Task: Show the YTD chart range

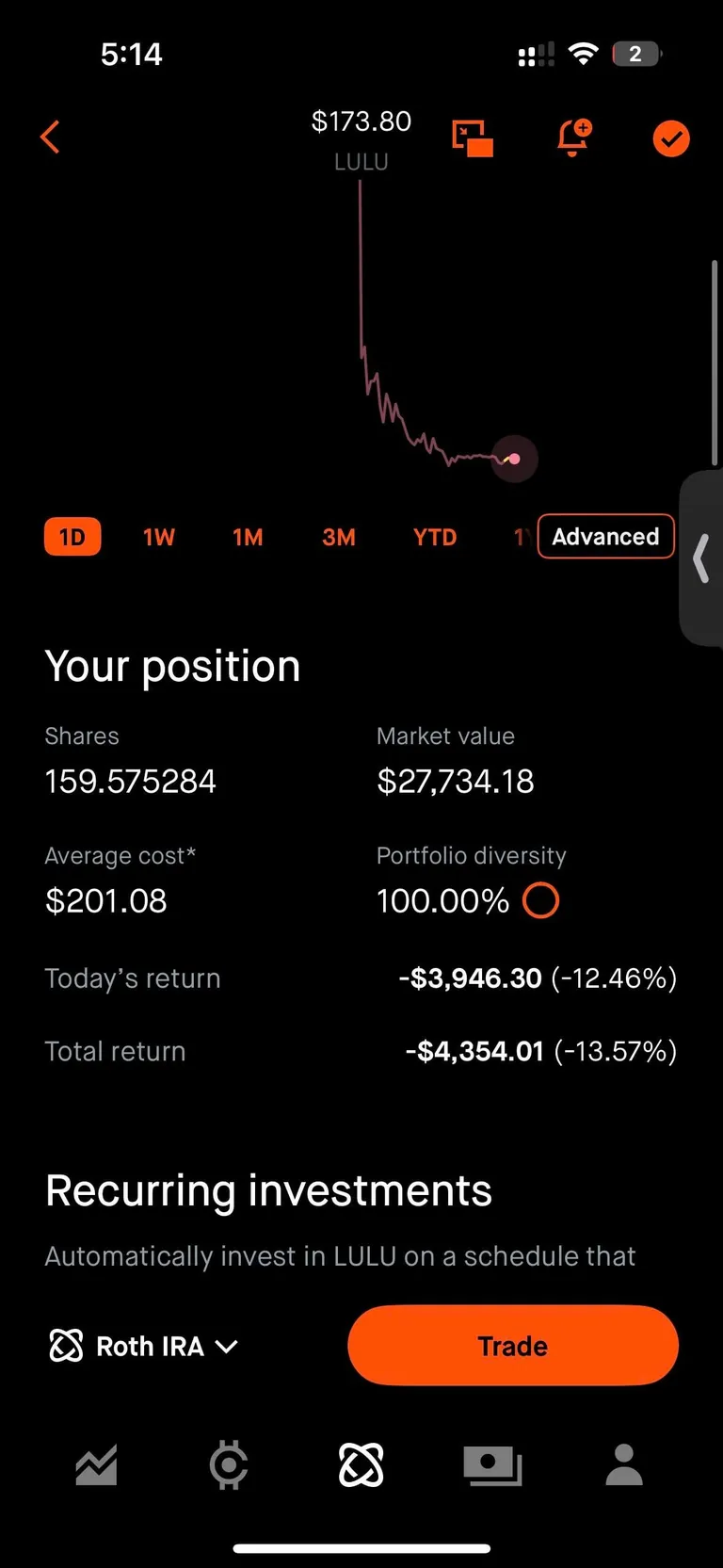Action: [435, 537]
